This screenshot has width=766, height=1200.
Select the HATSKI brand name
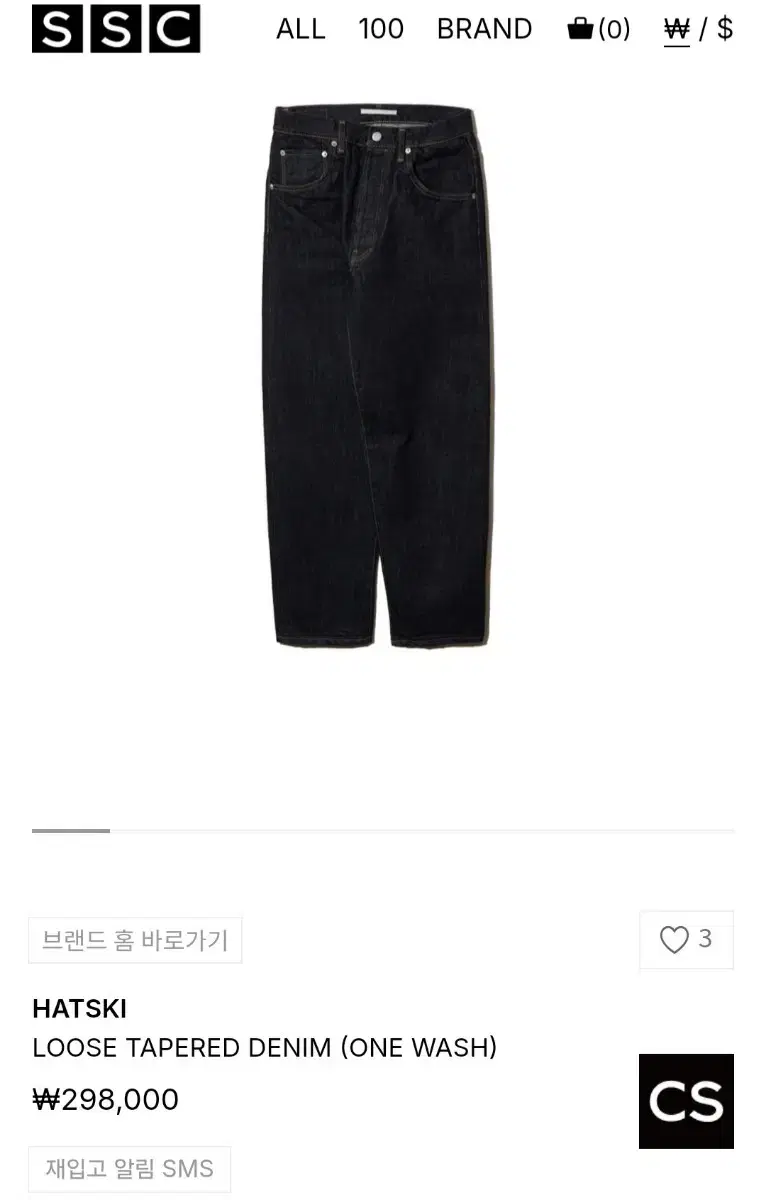pyautogui.click(x=77, y=1009)
